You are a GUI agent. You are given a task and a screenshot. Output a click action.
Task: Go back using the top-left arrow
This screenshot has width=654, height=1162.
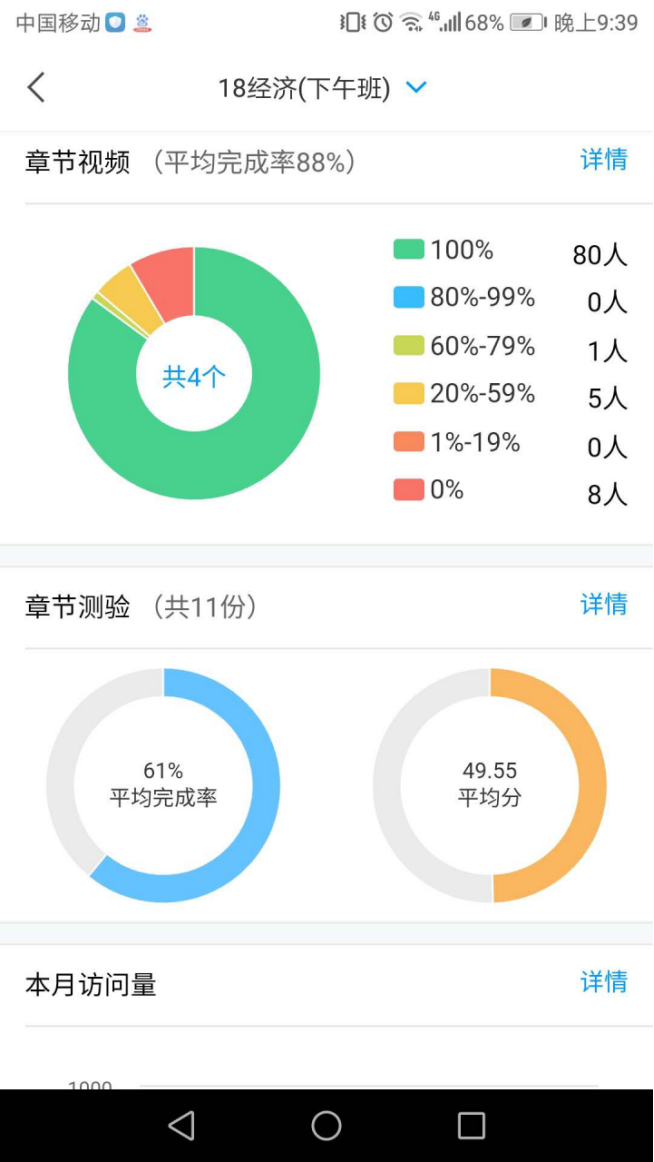36,88
